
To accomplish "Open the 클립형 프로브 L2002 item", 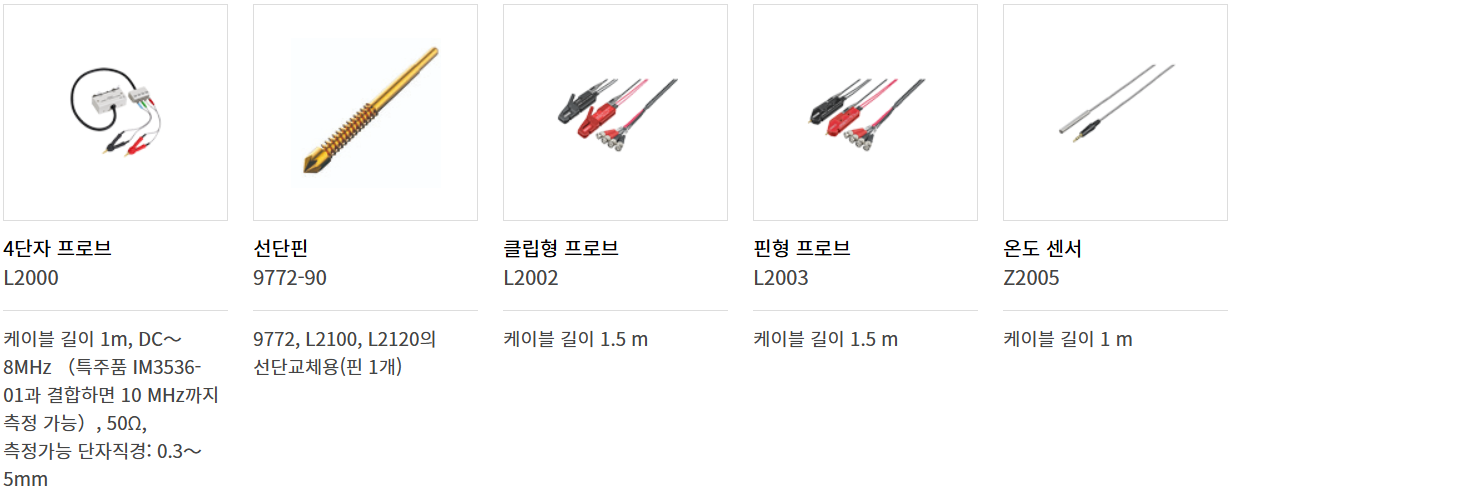I will click(615, 113).
